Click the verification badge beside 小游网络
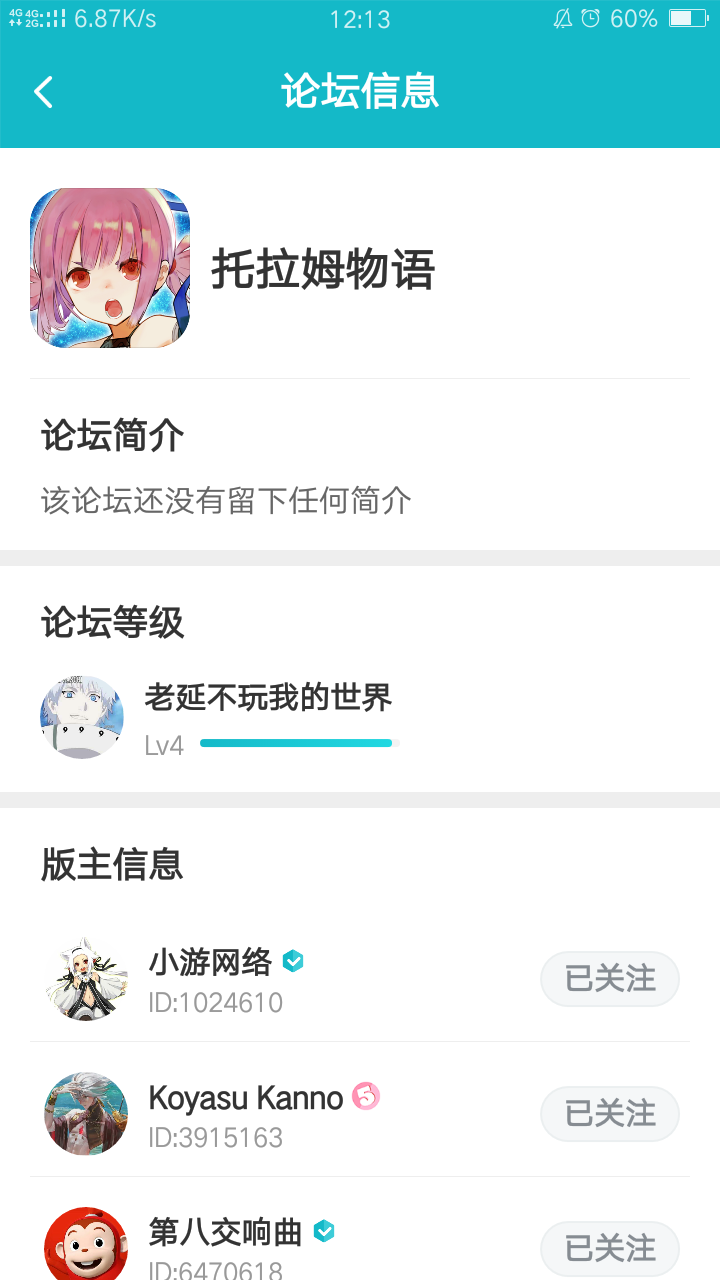 point(293,960)
